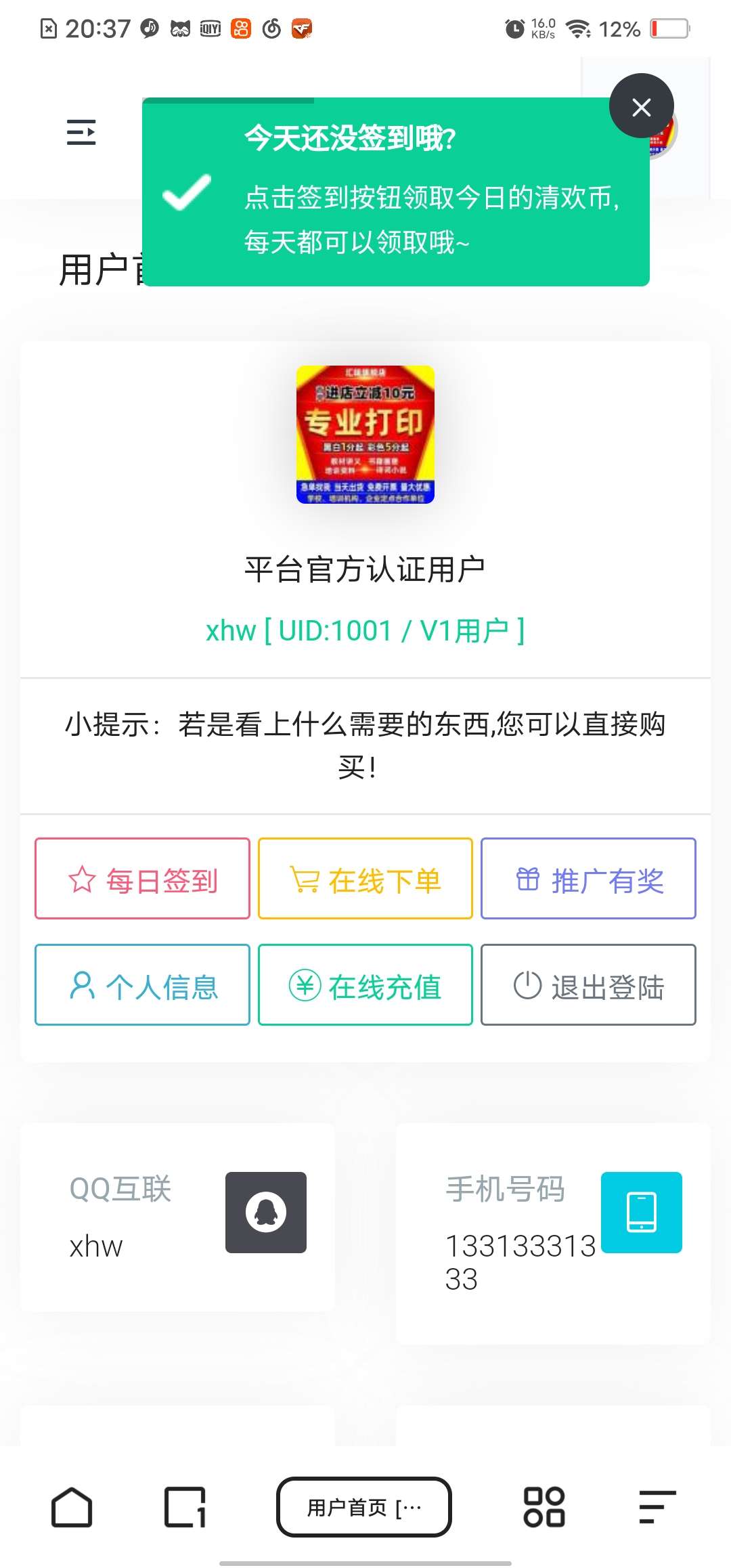Open the side drawer menu
Viewport: 731px width, 1568px height.
[x=81, y=132]
